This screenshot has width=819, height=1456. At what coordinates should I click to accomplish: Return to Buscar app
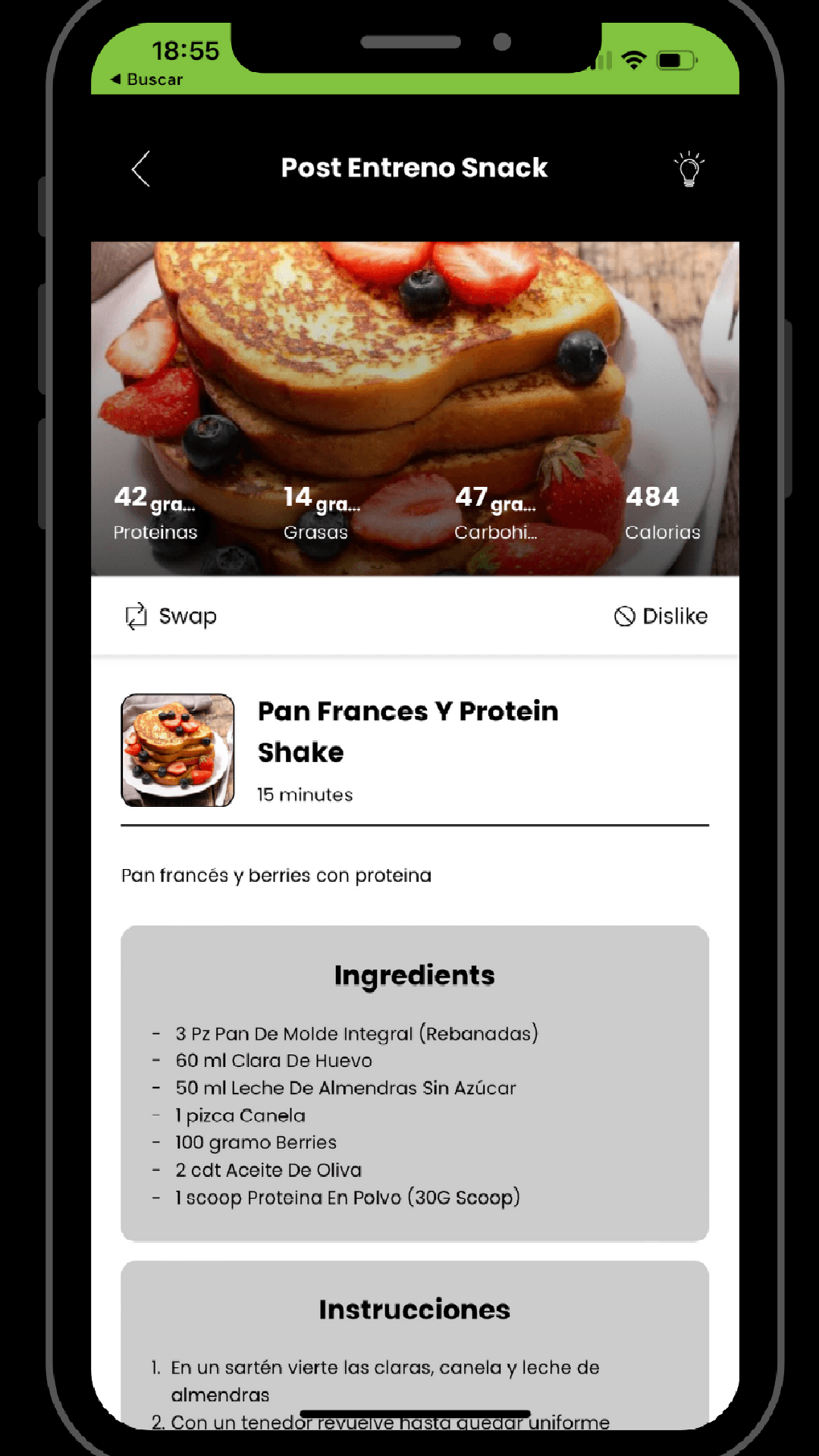point(147,80)
